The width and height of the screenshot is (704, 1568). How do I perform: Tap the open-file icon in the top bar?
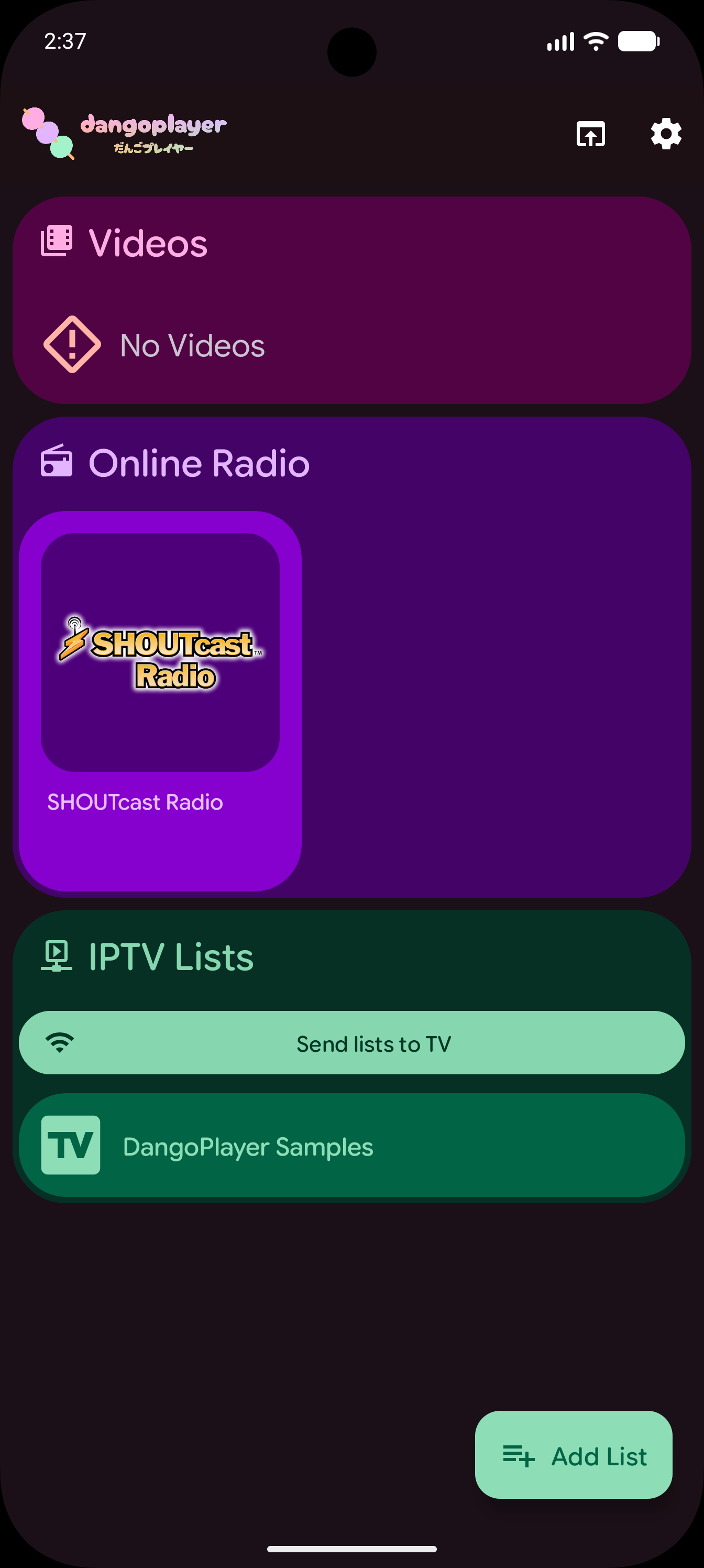point(590,133)
